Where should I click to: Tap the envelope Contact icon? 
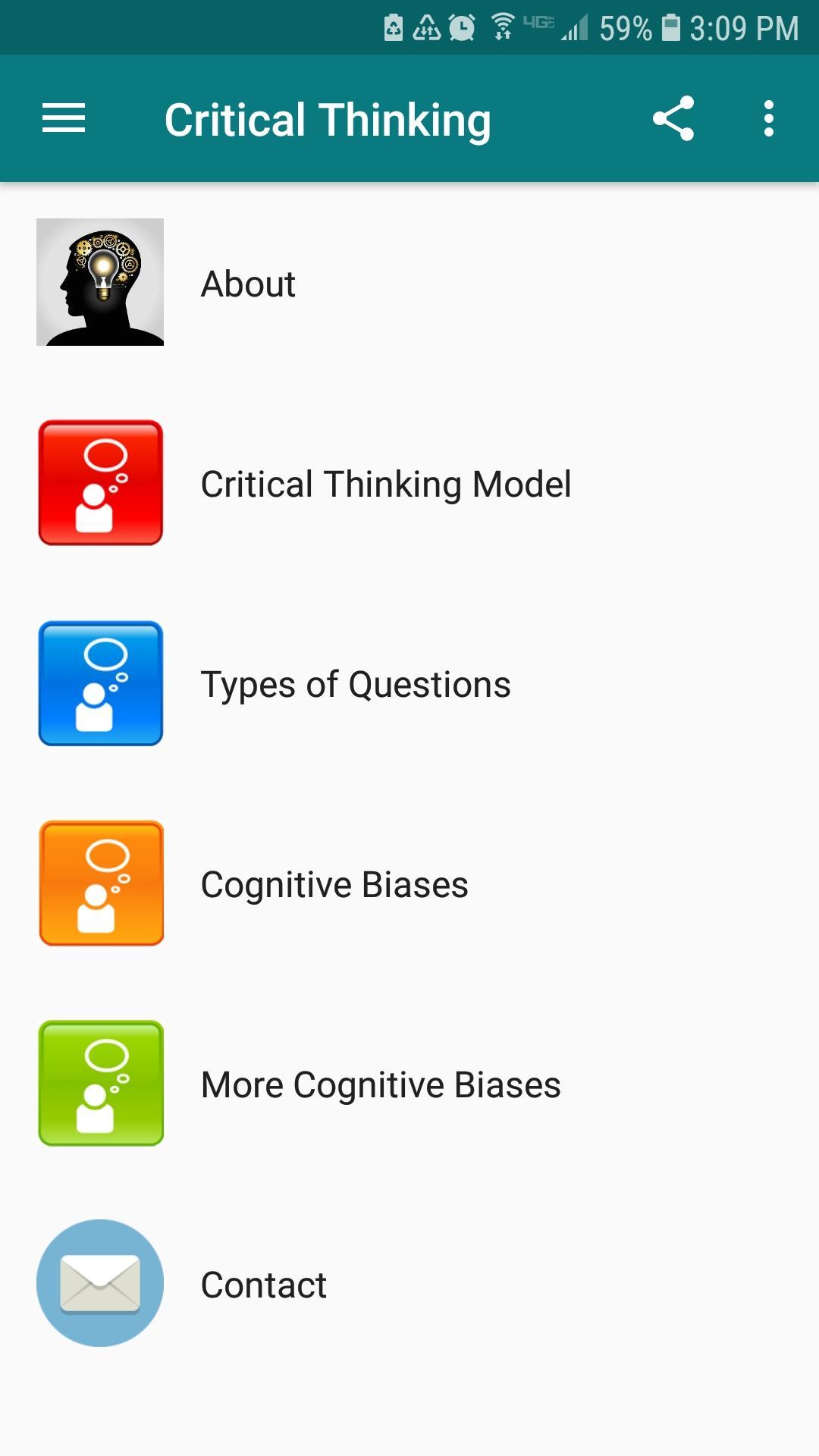coord(101,1283)
